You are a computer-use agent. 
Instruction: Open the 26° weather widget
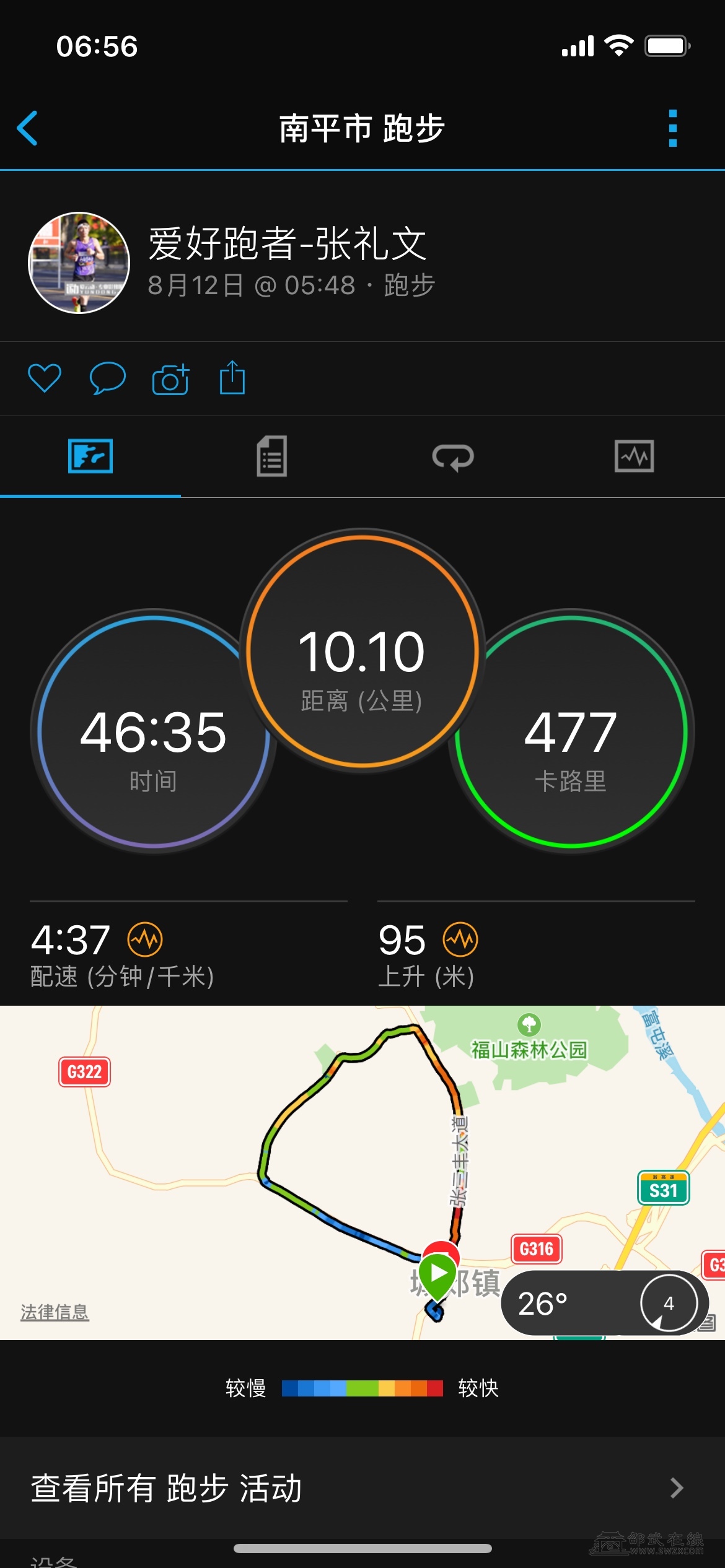(x=604, y=1303)
